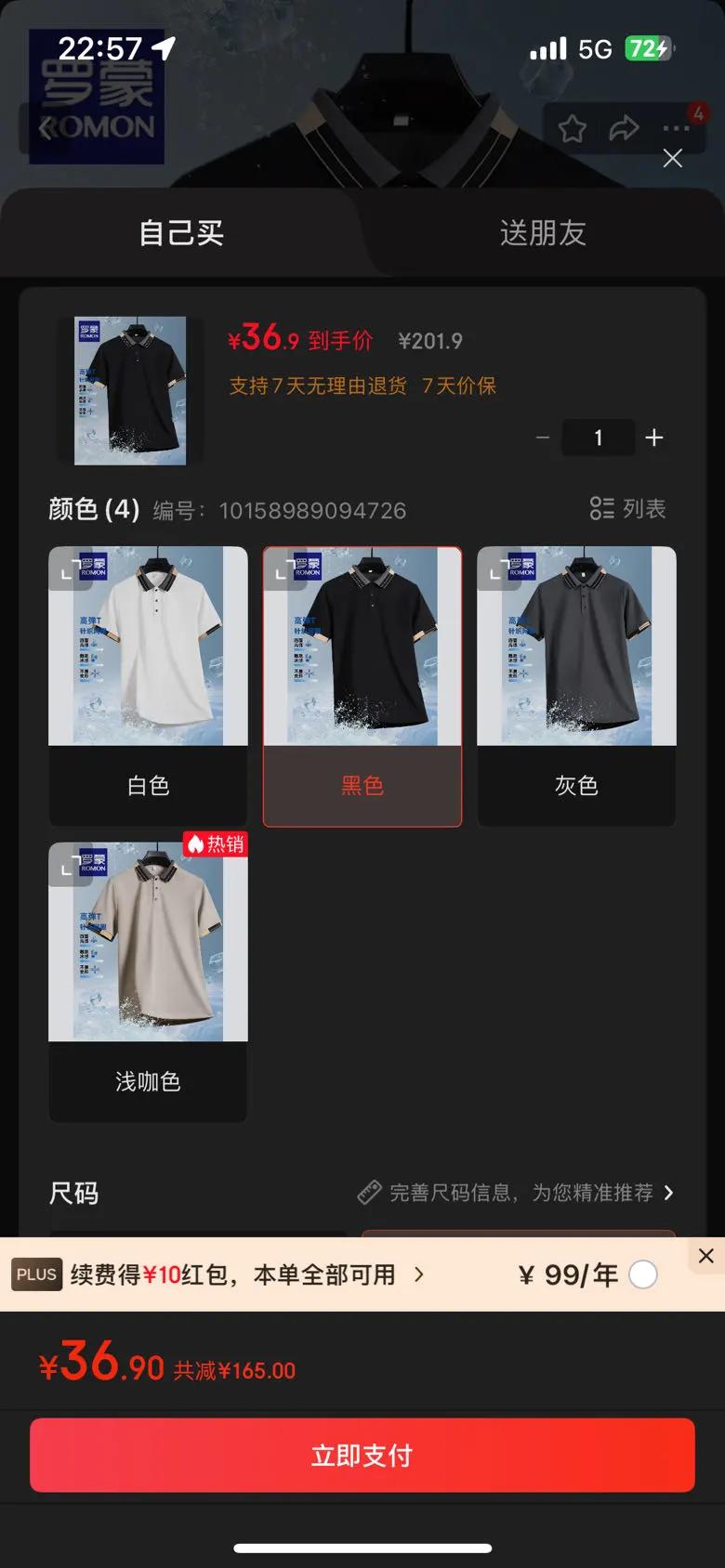Close the purchase options sheet
725x1568 pixels.
[x=672, y=159]
